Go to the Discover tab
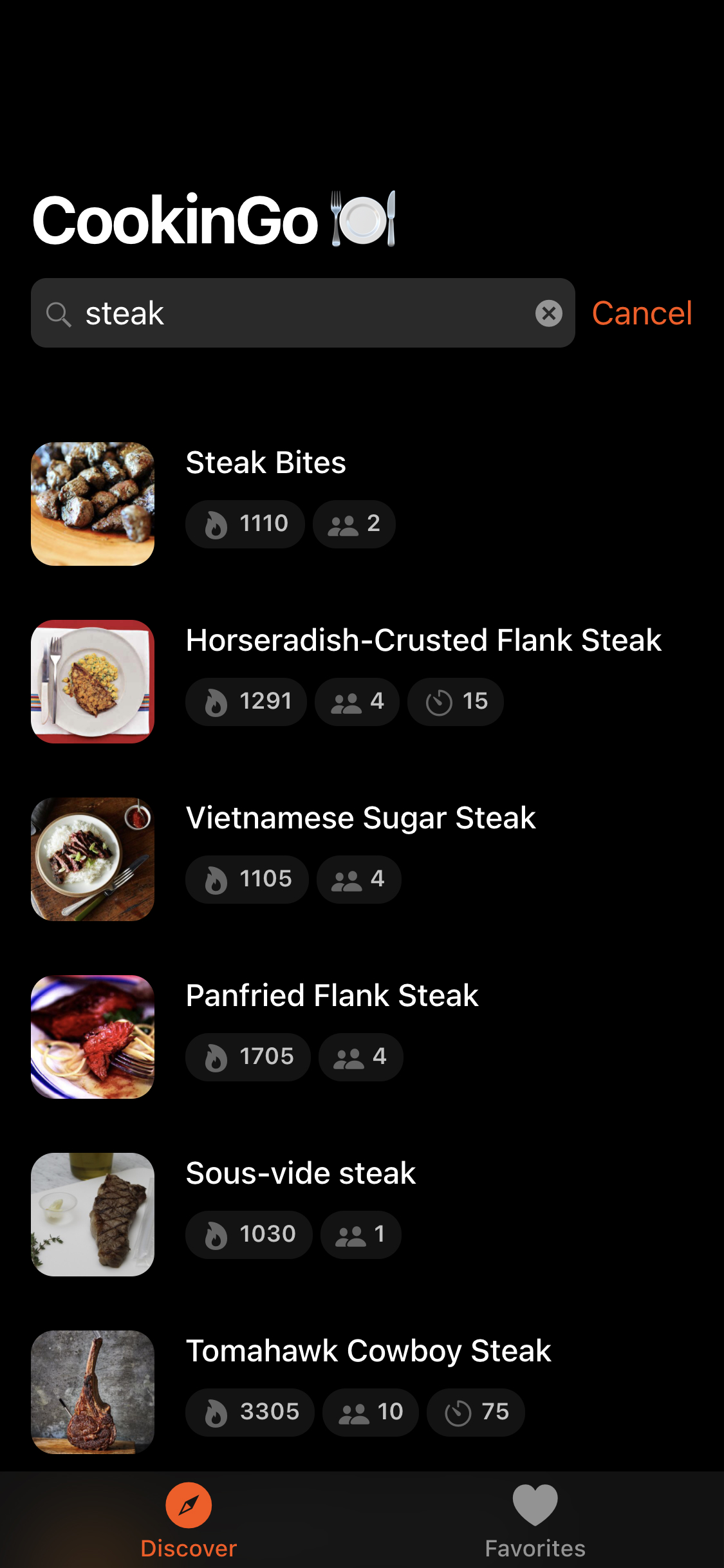 tap(189, 1519)
